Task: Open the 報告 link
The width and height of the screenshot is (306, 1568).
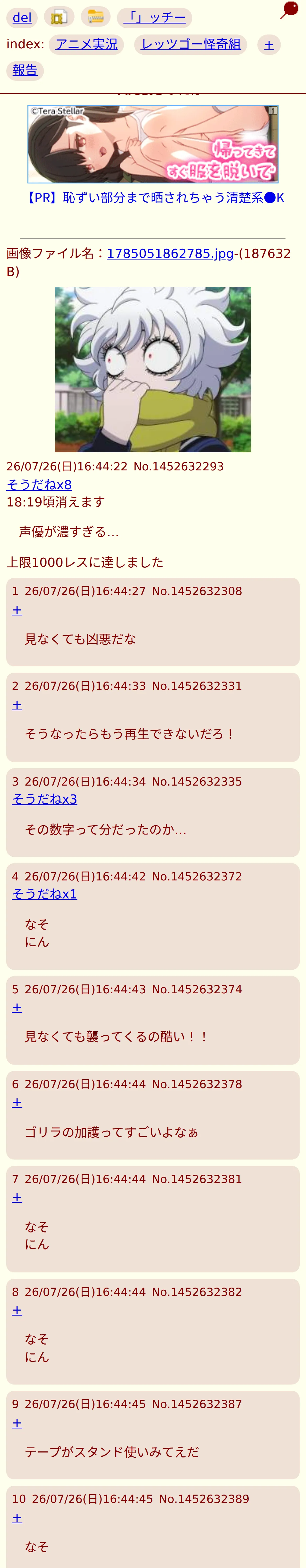Action: point(25,71)
